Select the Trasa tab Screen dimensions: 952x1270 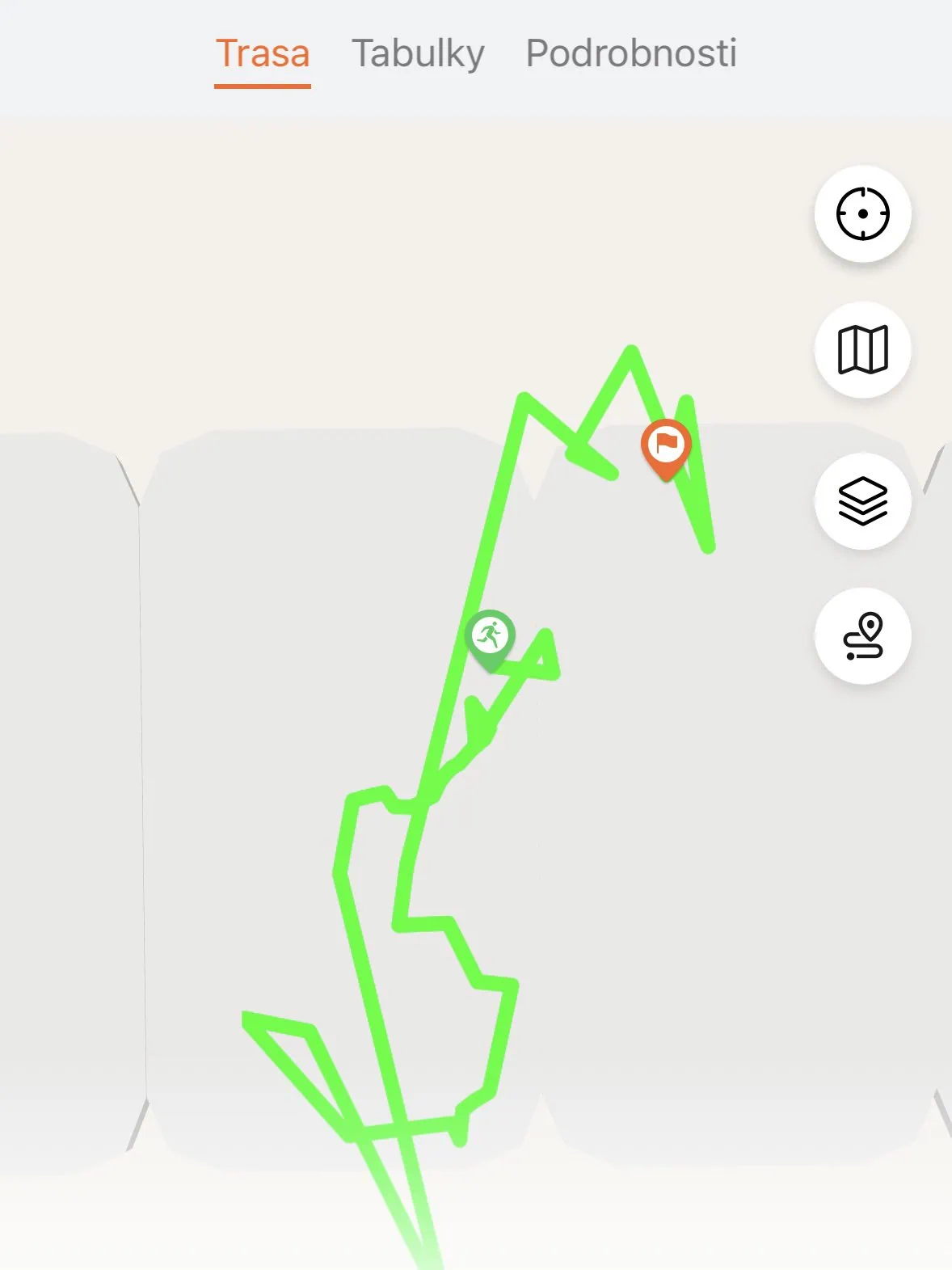pos(263,54)
